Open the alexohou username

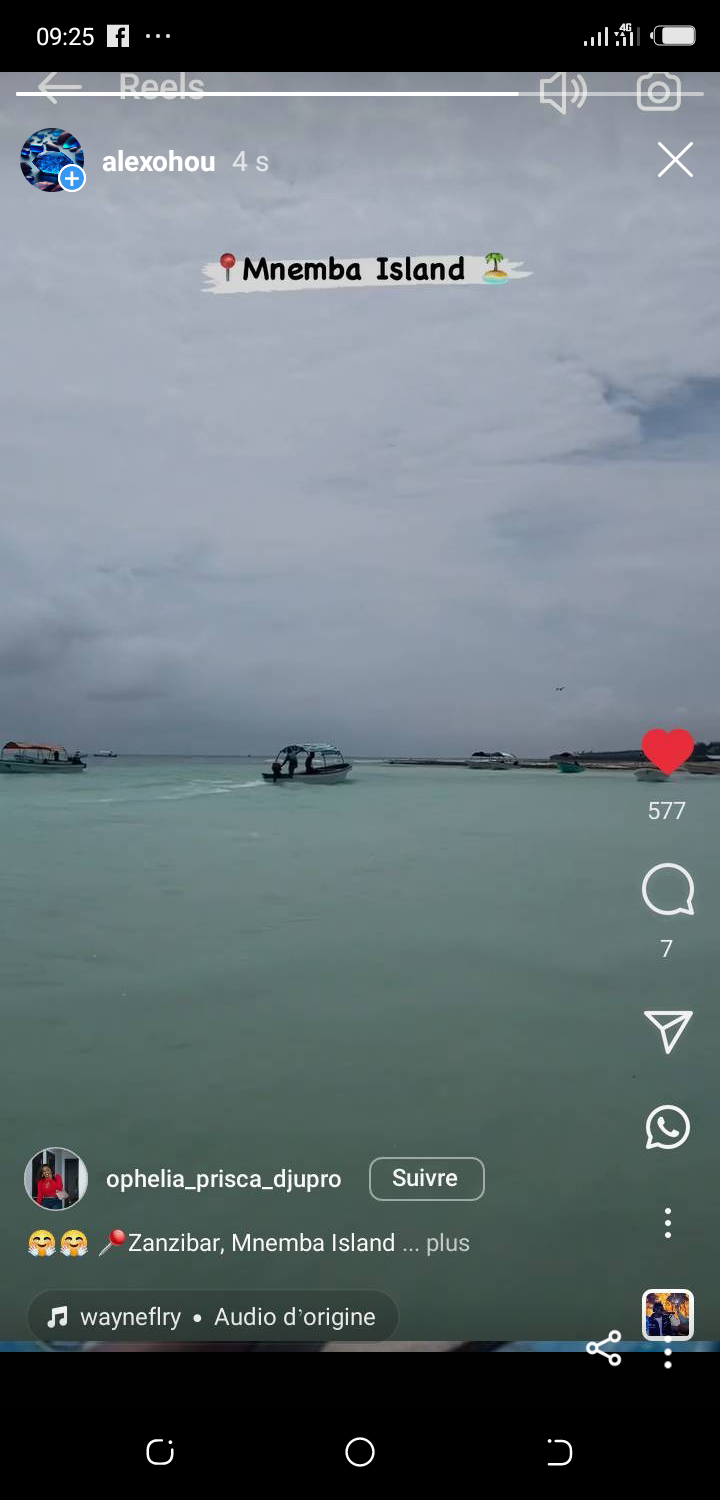coord(158,161)
